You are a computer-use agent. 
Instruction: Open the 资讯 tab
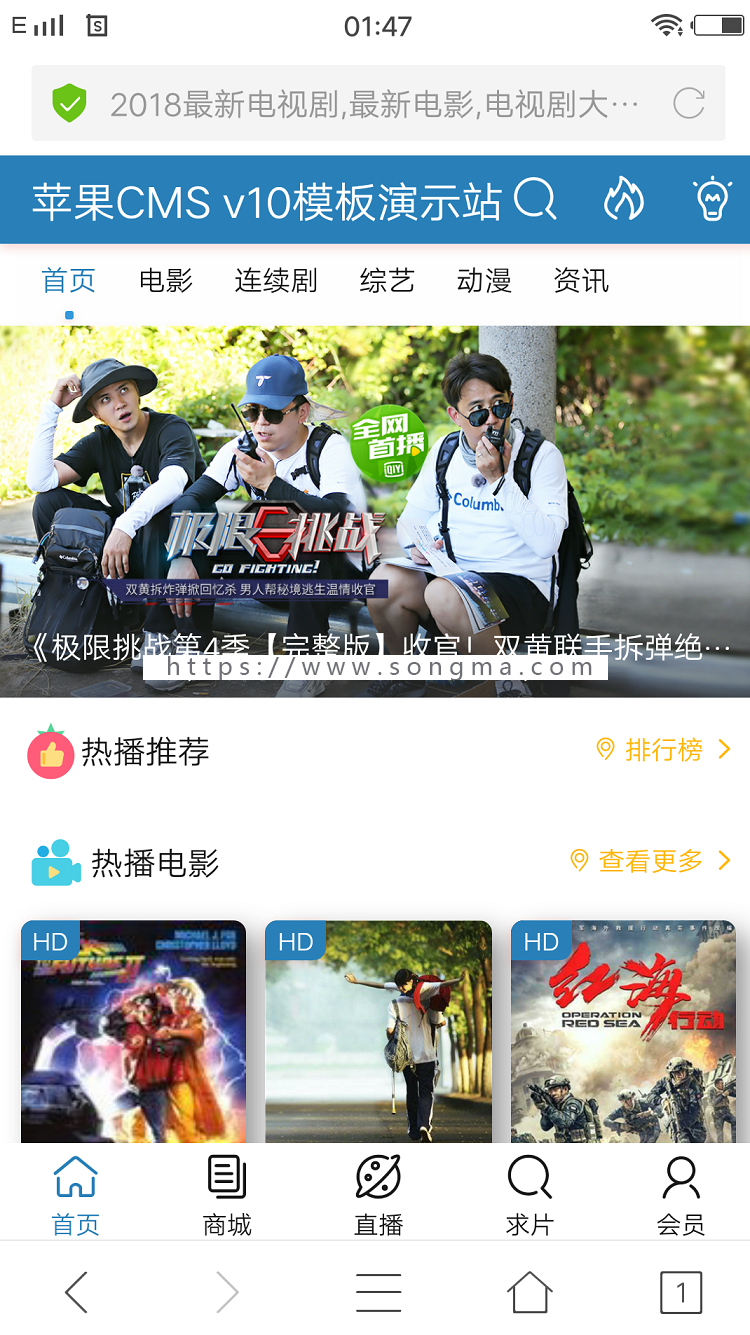click(581, 281)
